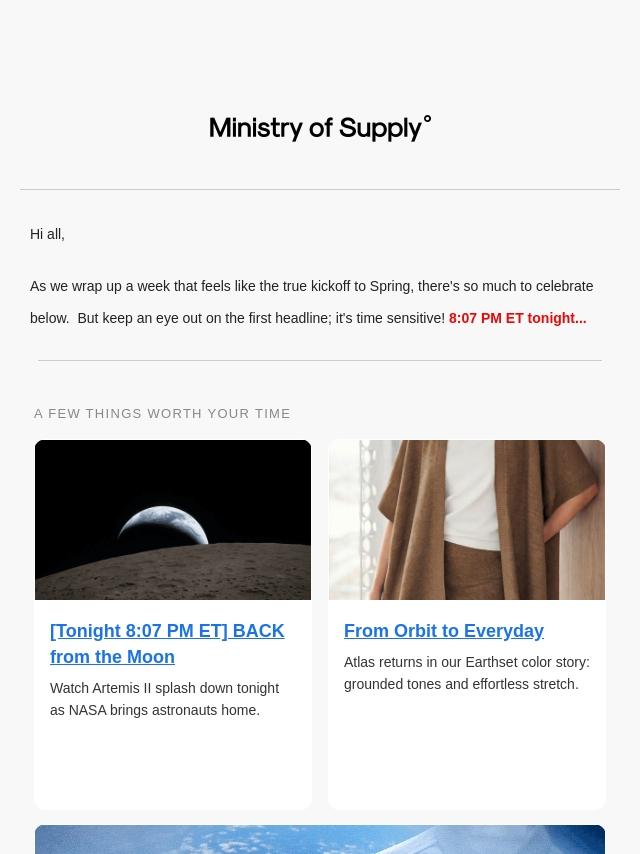Open the '[Tonight 8:07 PM ET] BACK from the Moon' link
The height and width of the screenshot is (854, 640).
[167, 643]
